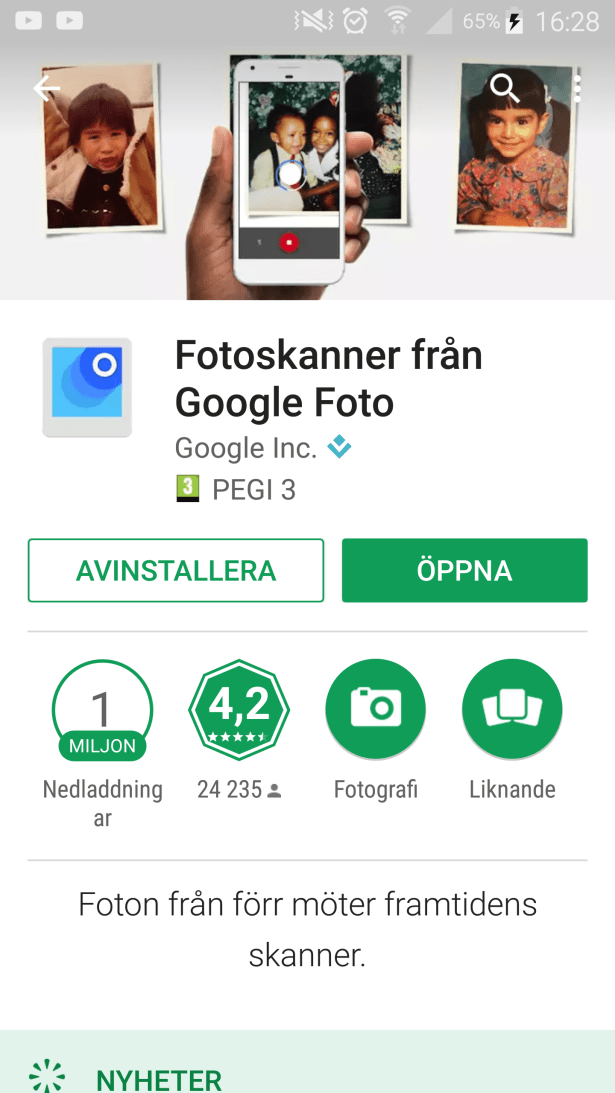Show Liknande similar apps
Image resolution: width=615 pixels, height=1093 pixels.
[x=512, y=712]
